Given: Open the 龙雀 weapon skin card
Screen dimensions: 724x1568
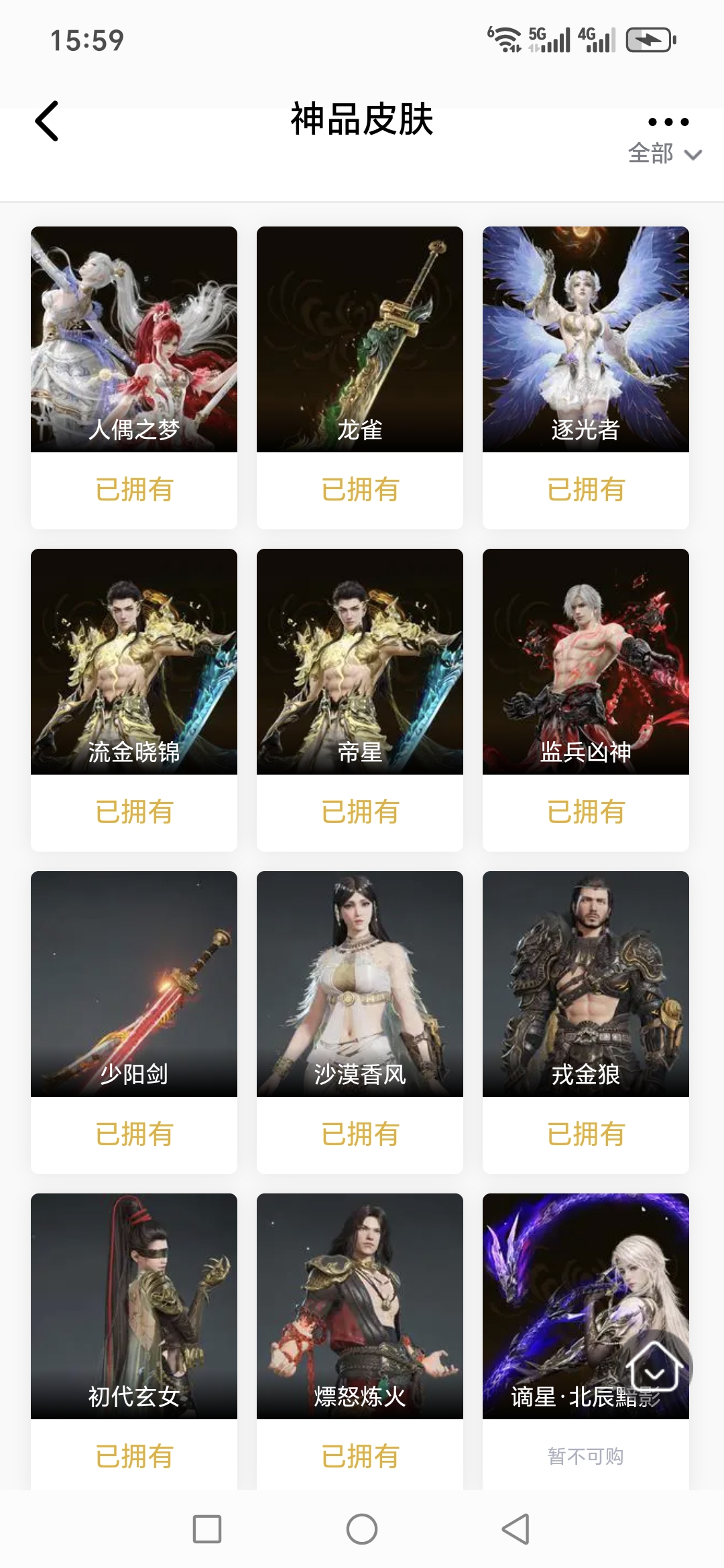Looking at the screenshot, I should (360, 340).
